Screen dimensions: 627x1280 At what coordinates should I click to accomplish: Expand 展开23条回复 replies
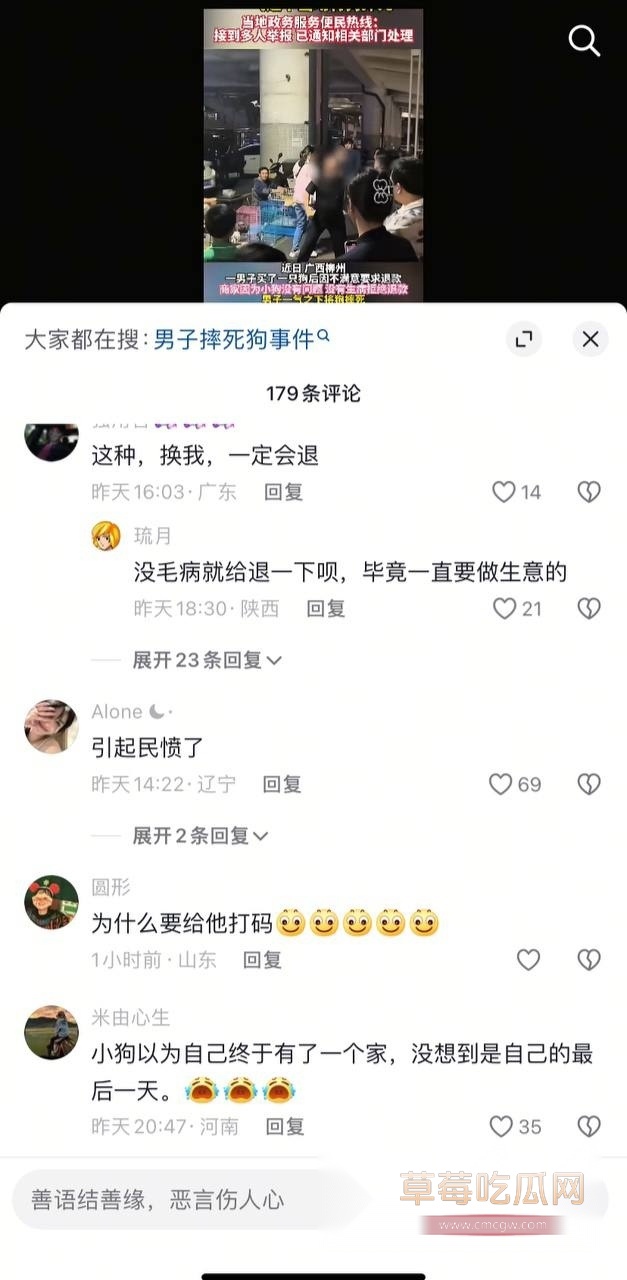pos(207,660)
